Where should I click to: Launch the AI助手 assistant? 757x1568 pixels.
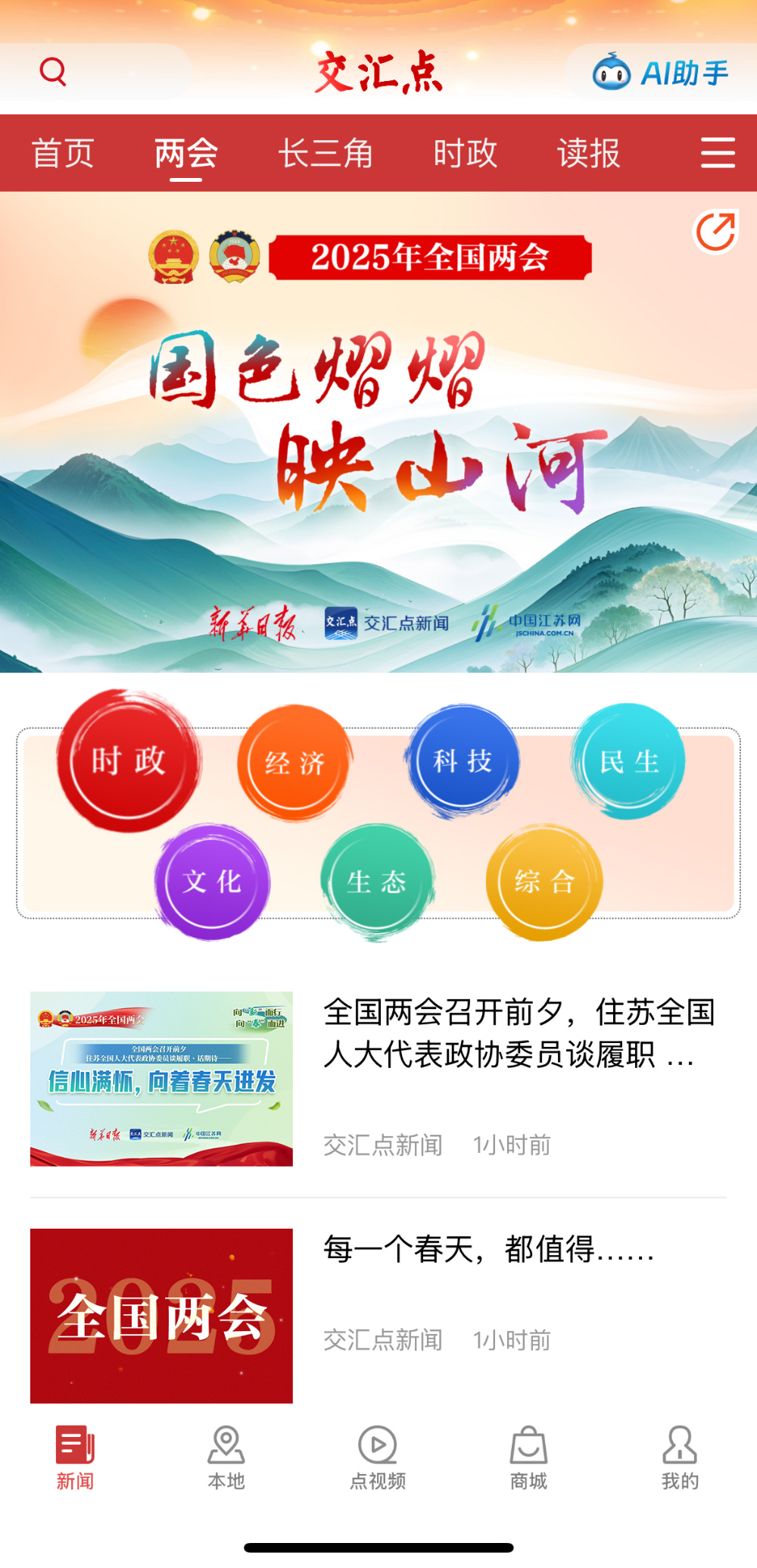tap(660, 73)
